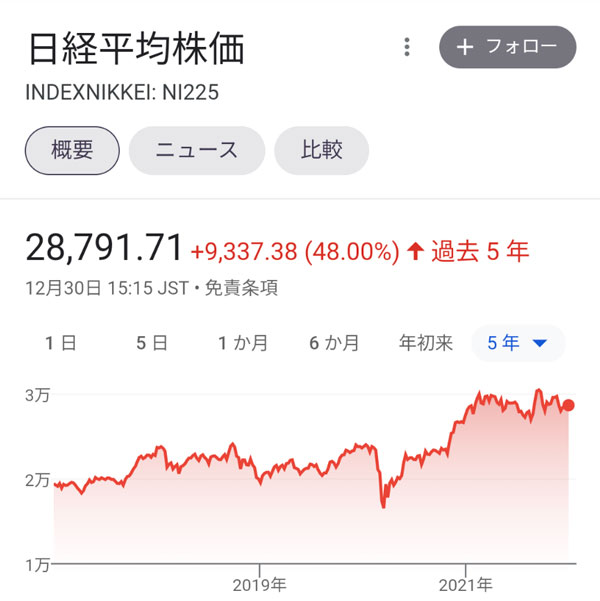The image size is (600, 601).
Task: Show the 5日 chart range
Action: click(152, 343)
